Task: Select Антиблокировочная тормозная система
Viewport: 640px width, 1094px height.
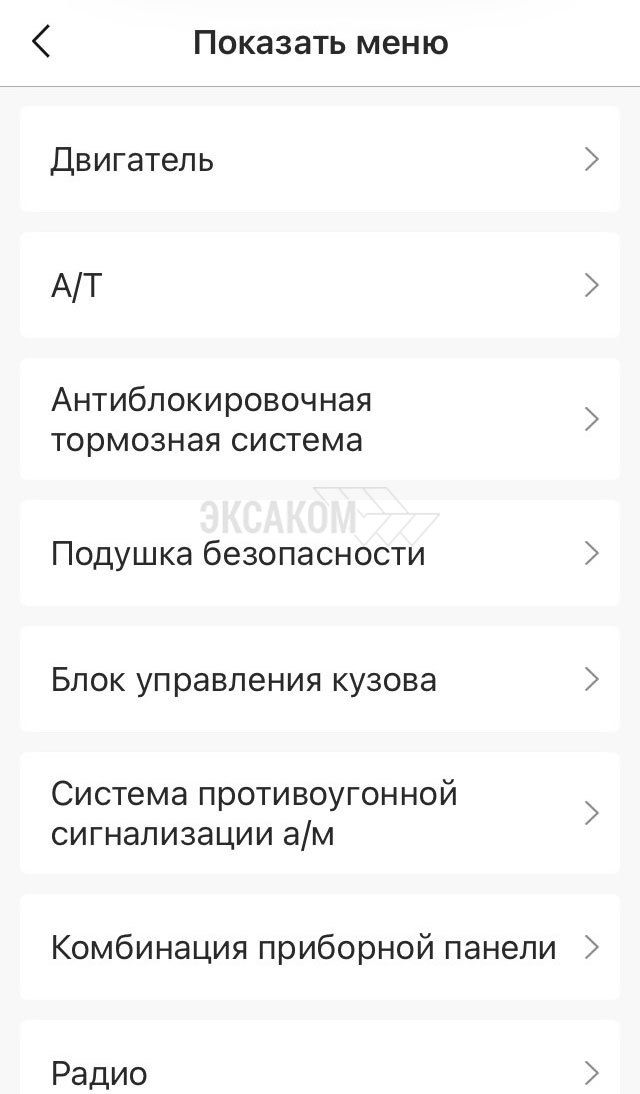Action: click(320, 420)
